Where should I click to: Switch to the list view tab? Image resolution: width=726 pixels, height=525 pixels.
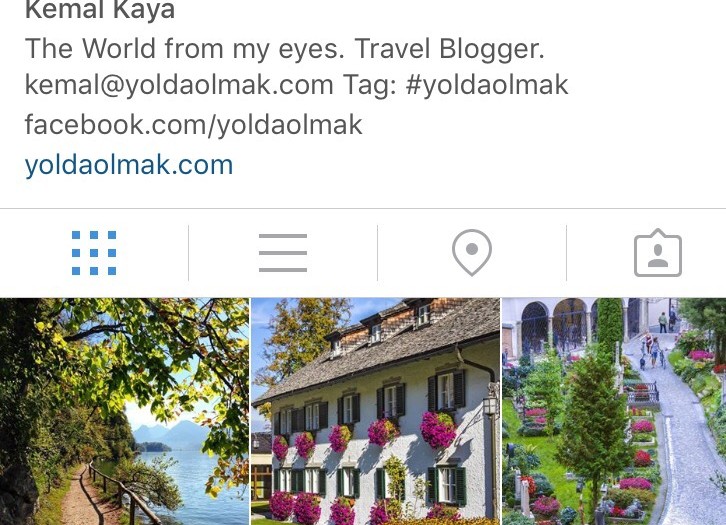click(x=282, y=253)
